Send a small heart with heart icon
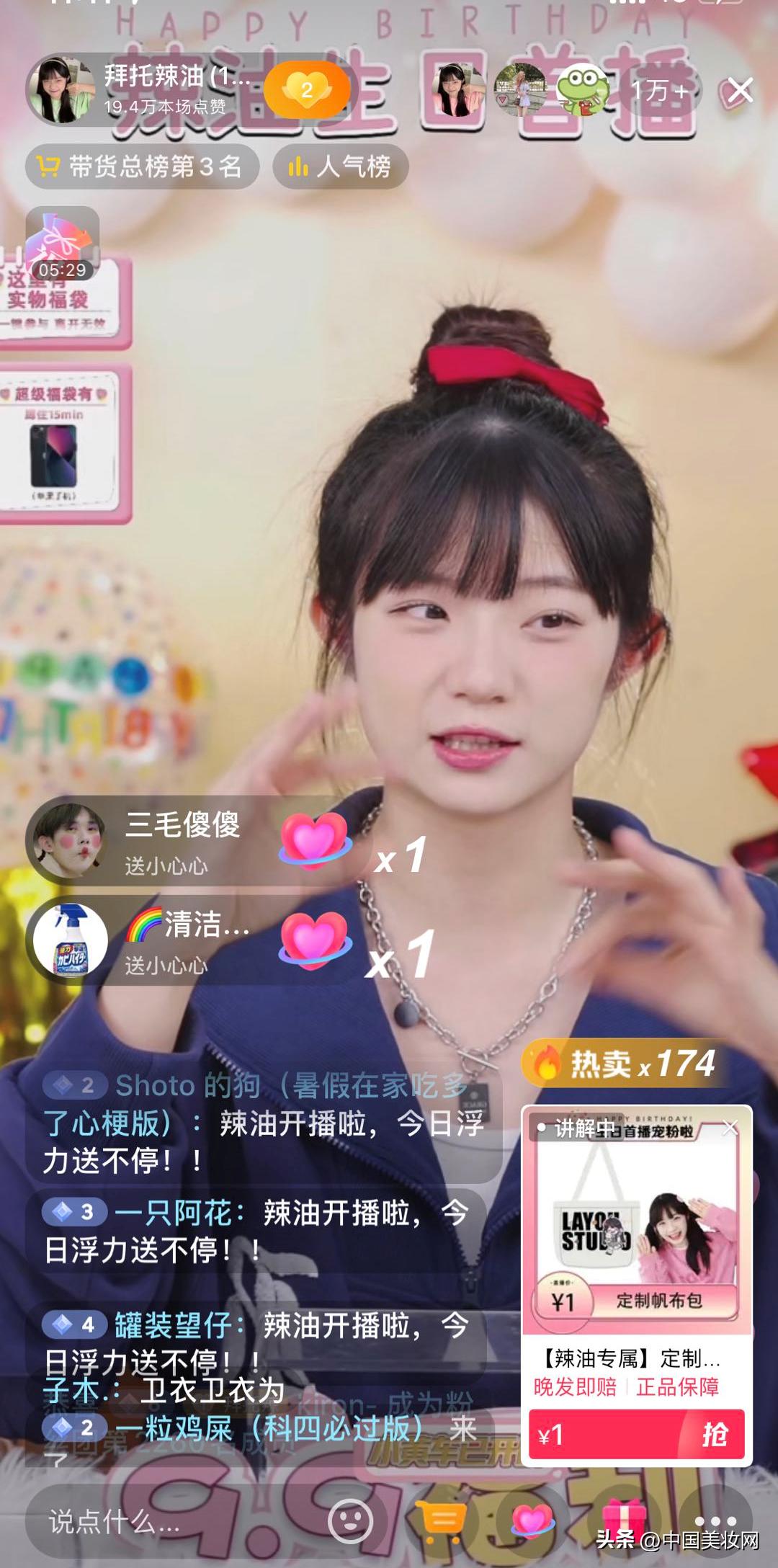Viewport: 778px width, 1568px height. (x=532, y=1521)
